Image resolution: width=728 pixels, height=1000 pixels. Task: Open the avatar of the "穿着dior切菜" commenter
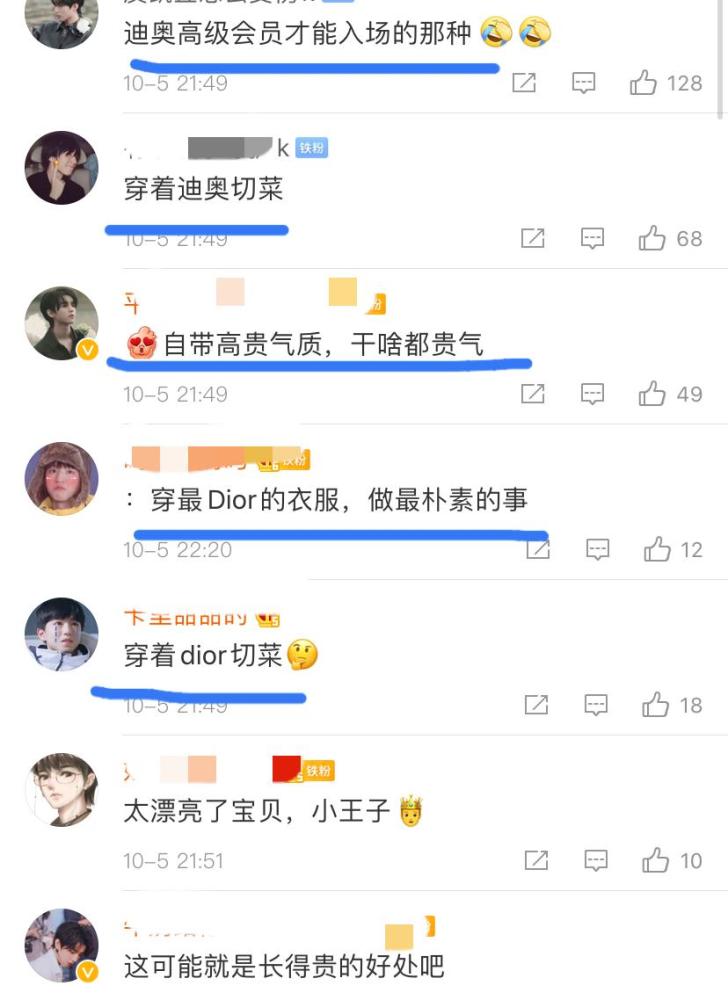tap(61, 632)
